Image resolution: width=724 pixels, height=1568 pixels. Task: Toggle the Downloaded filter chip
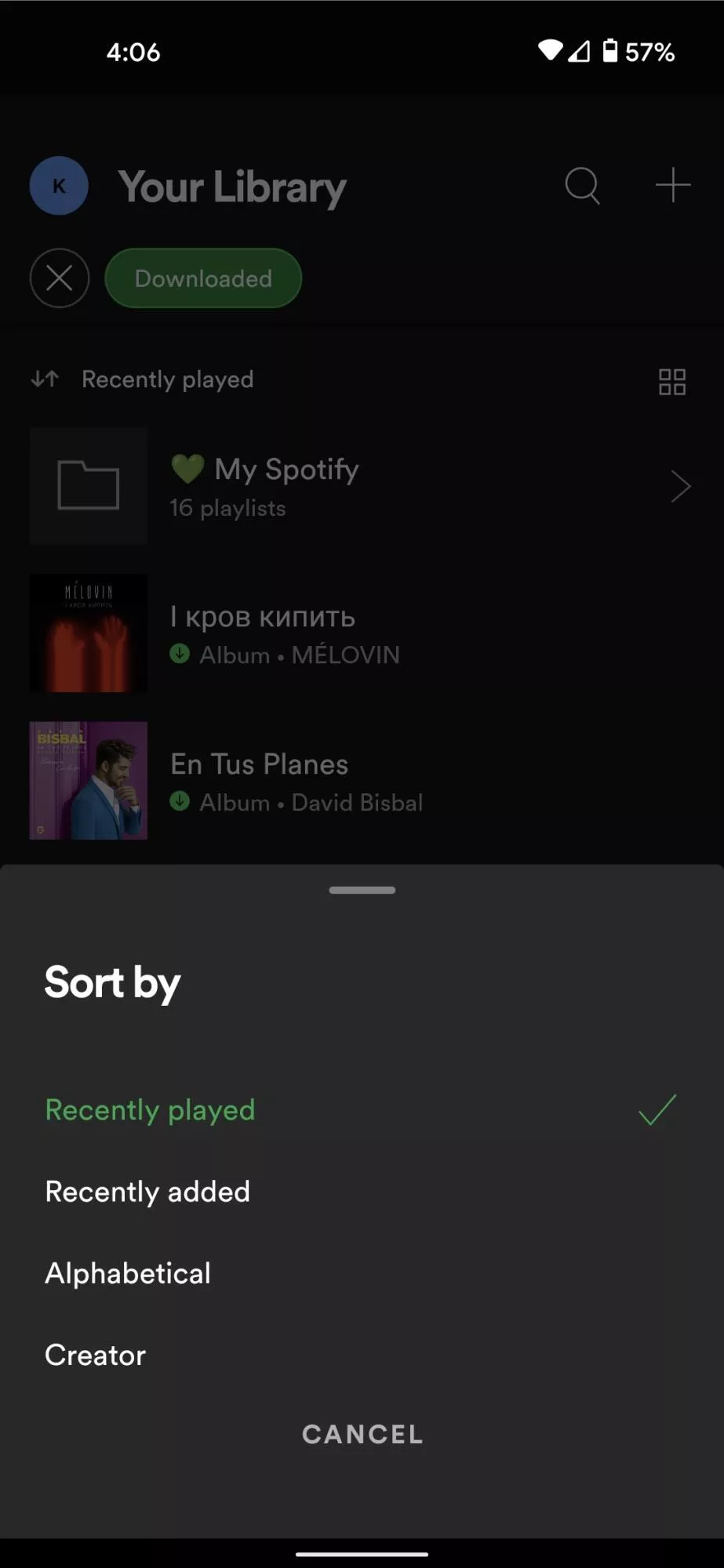(203, 278)
